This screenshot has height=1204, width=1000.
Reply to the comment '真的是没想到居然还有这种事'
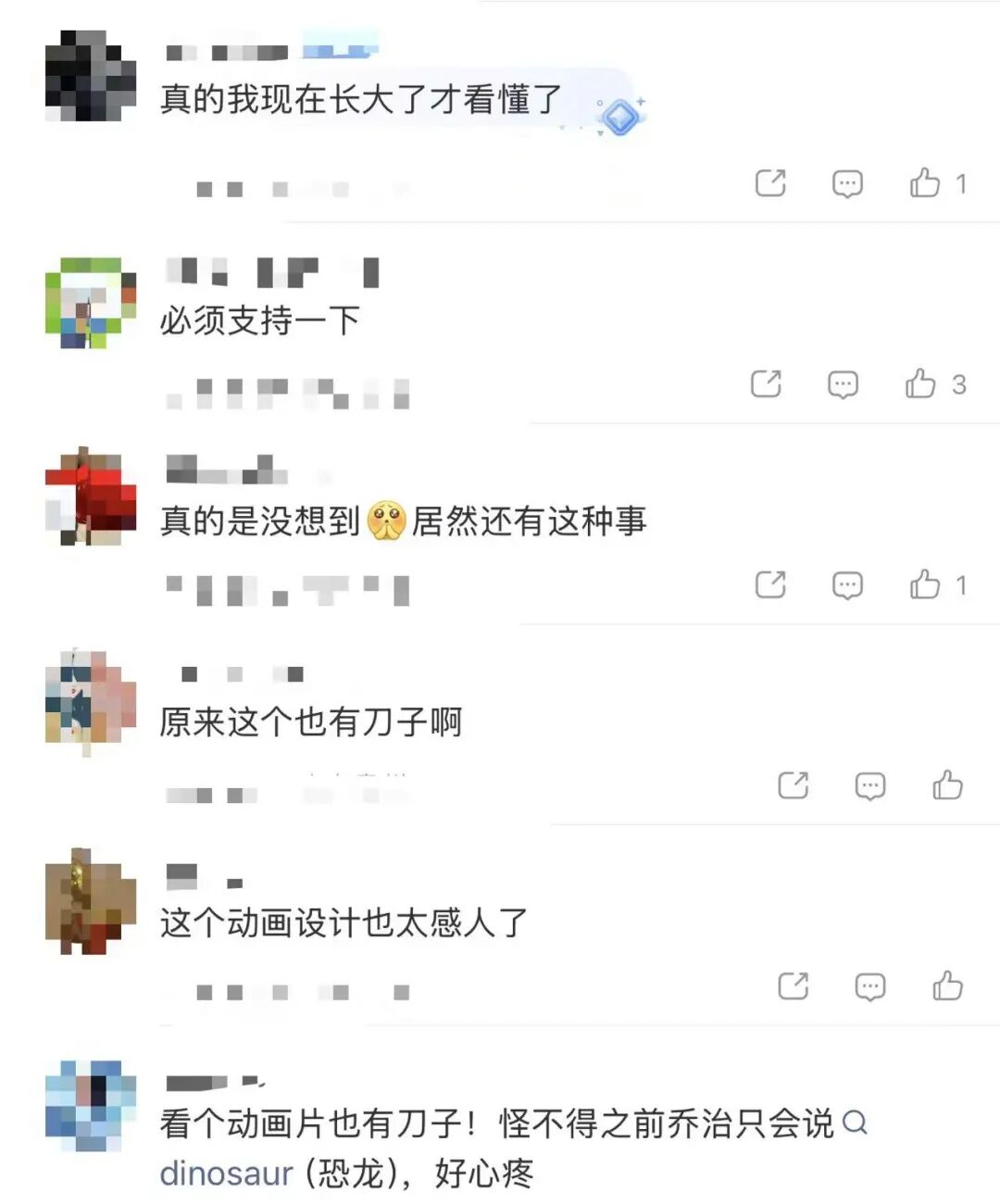847,584
